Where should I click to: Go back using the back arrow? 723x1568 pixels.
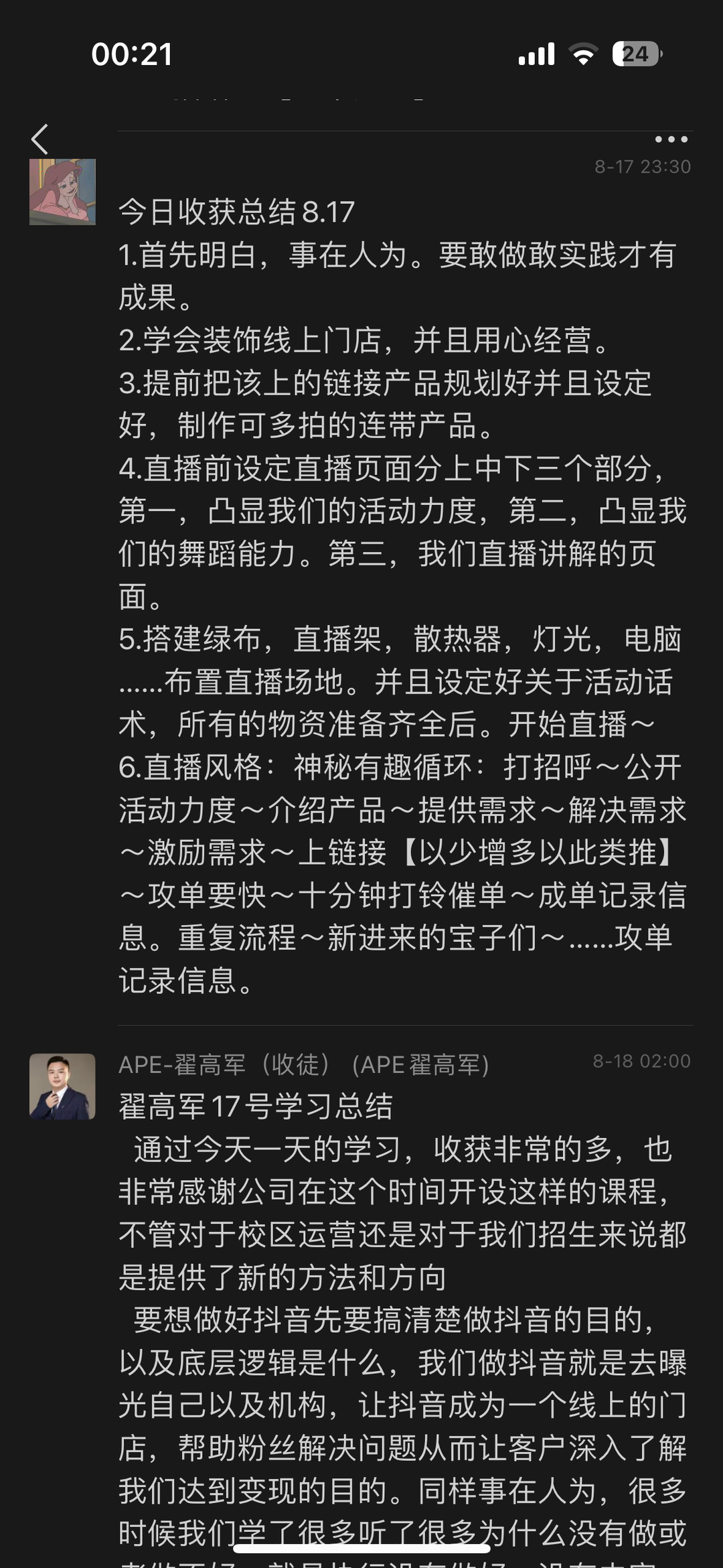tap(40, 139)
